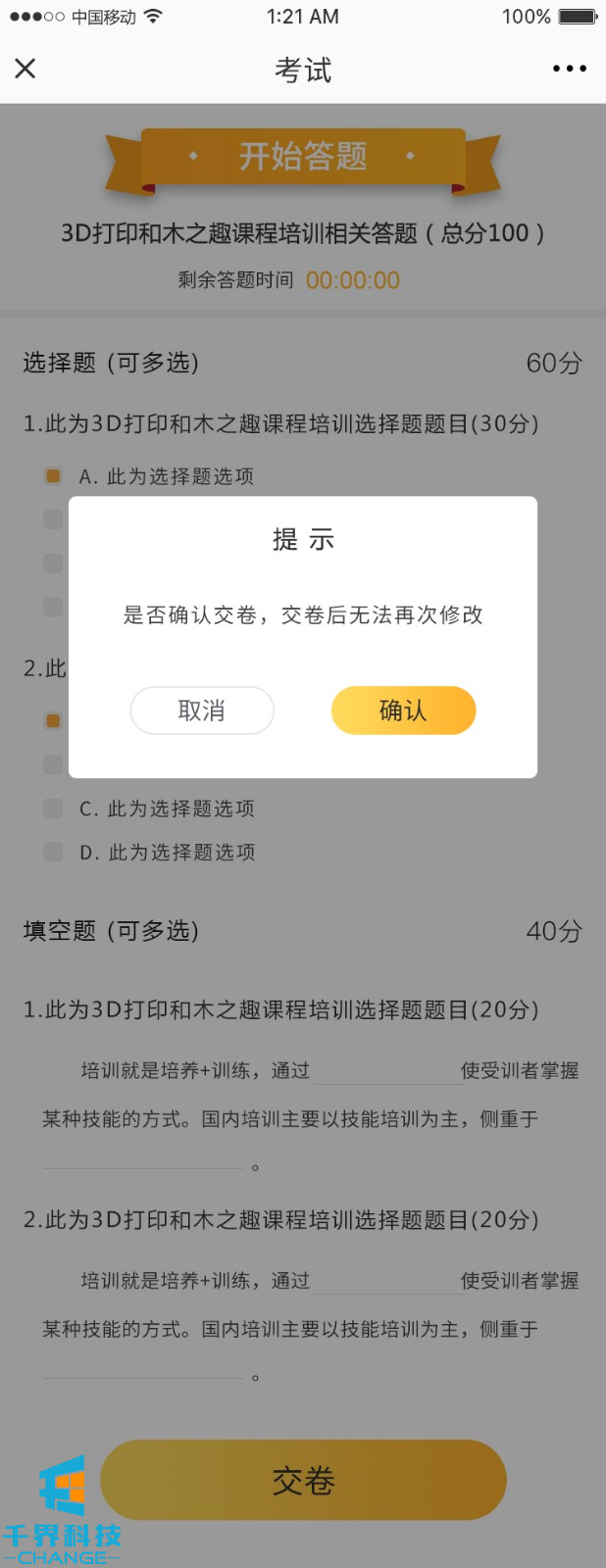
Task: Cancel submission by tapping 取消
Action: point(202,710)
